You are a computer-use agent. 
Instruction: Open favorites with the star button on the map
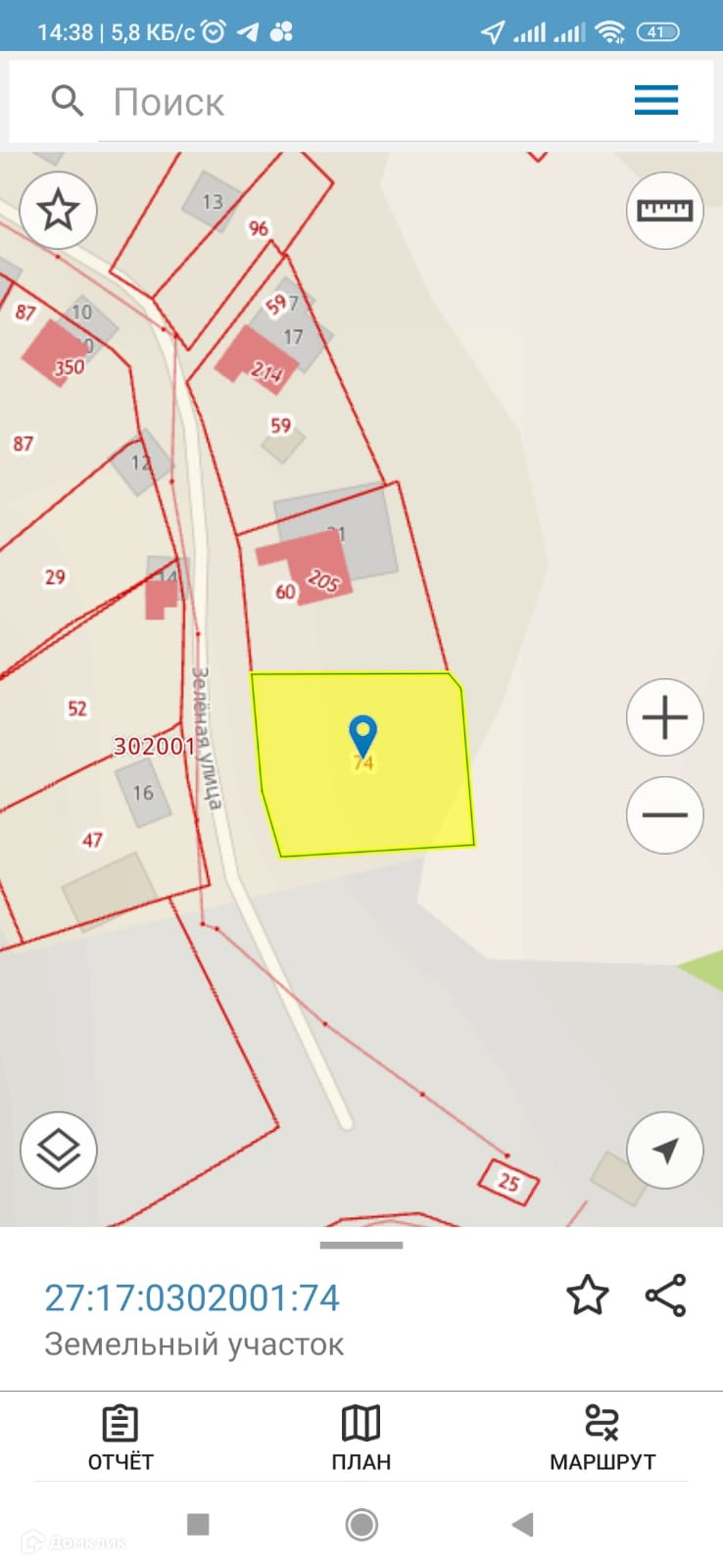58,210
